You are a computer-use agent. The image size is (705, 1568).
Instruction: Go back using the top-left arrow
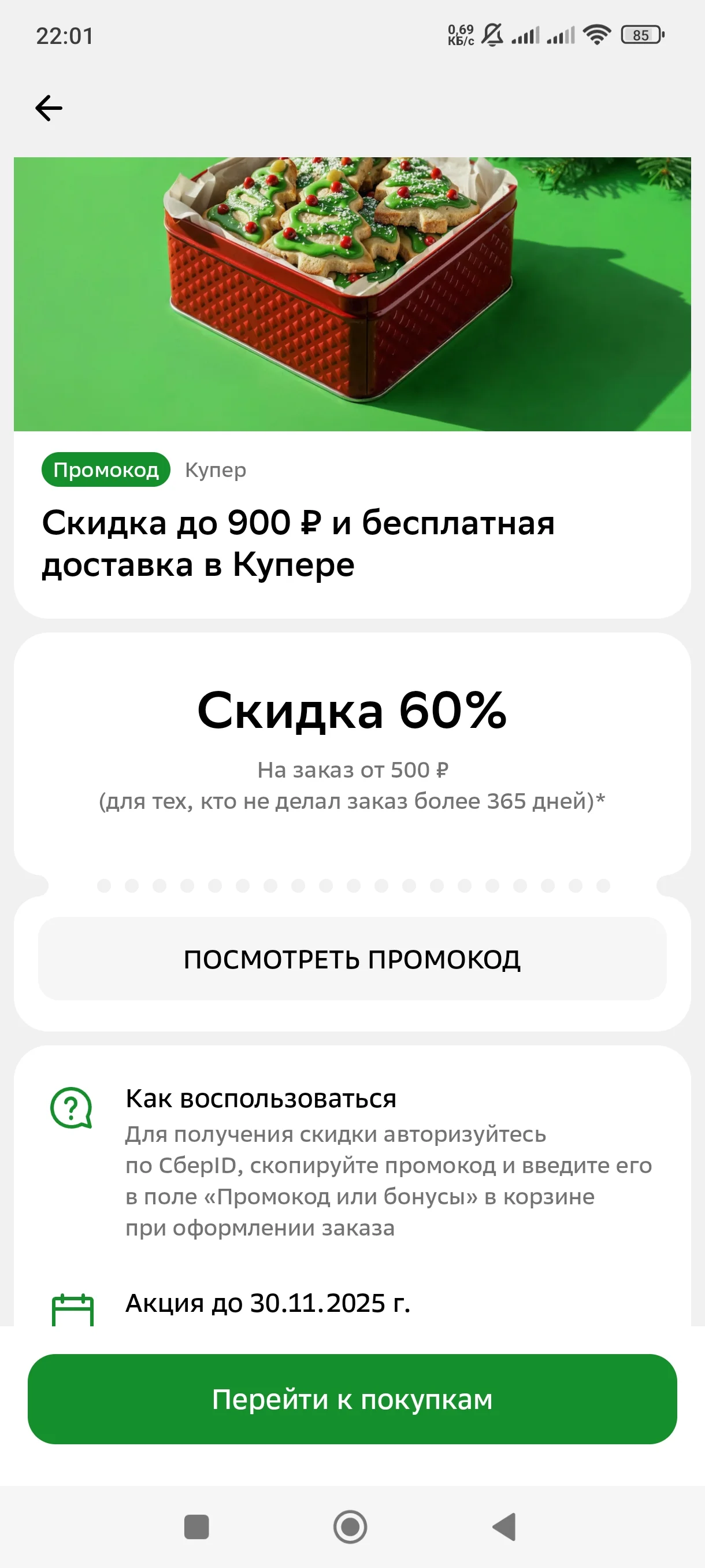(x=49, y=108)
